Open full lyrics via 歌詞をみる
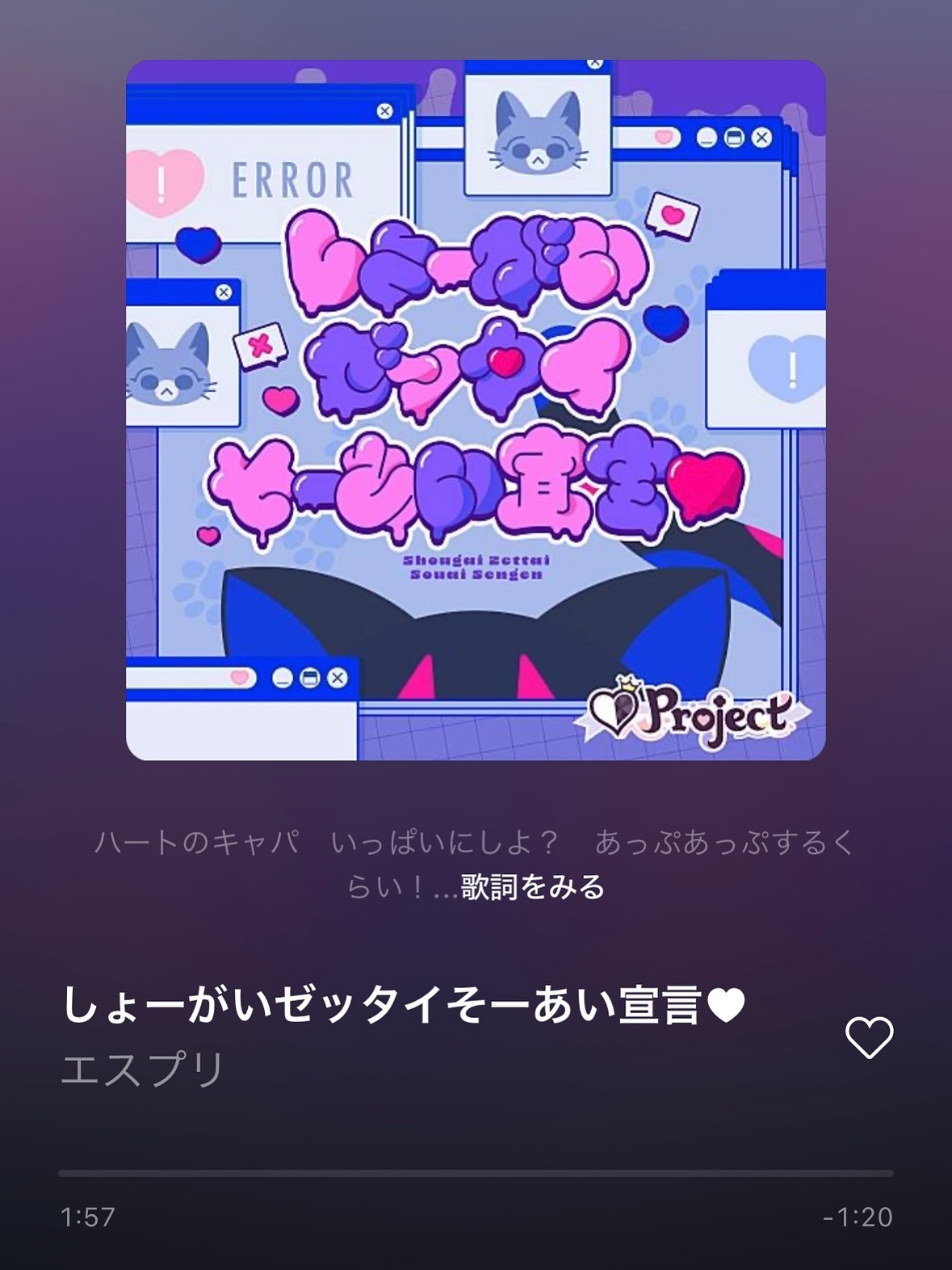Screen dimensions: 952x1270 click(533, 887)
